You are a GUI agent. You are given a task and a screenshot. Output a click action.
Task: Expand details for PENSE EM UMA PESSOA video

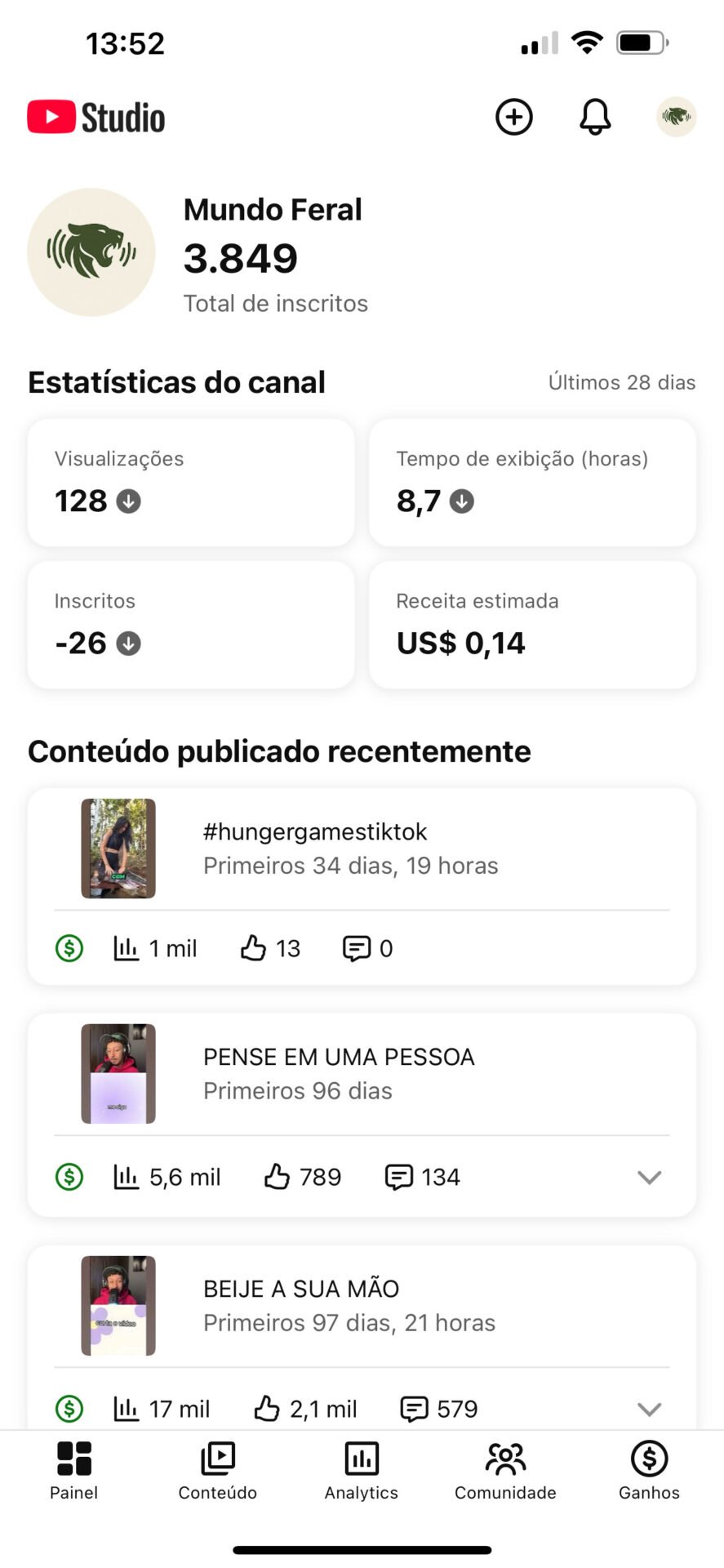coord(649,1177)
